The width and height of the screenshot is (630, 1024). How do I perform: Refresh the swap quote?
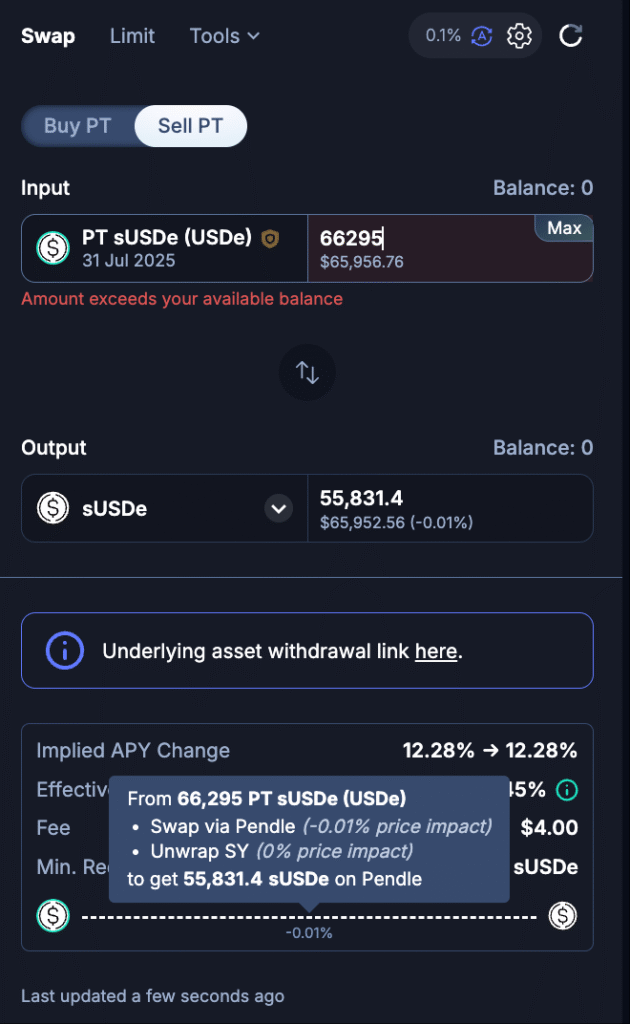(571, 36)
